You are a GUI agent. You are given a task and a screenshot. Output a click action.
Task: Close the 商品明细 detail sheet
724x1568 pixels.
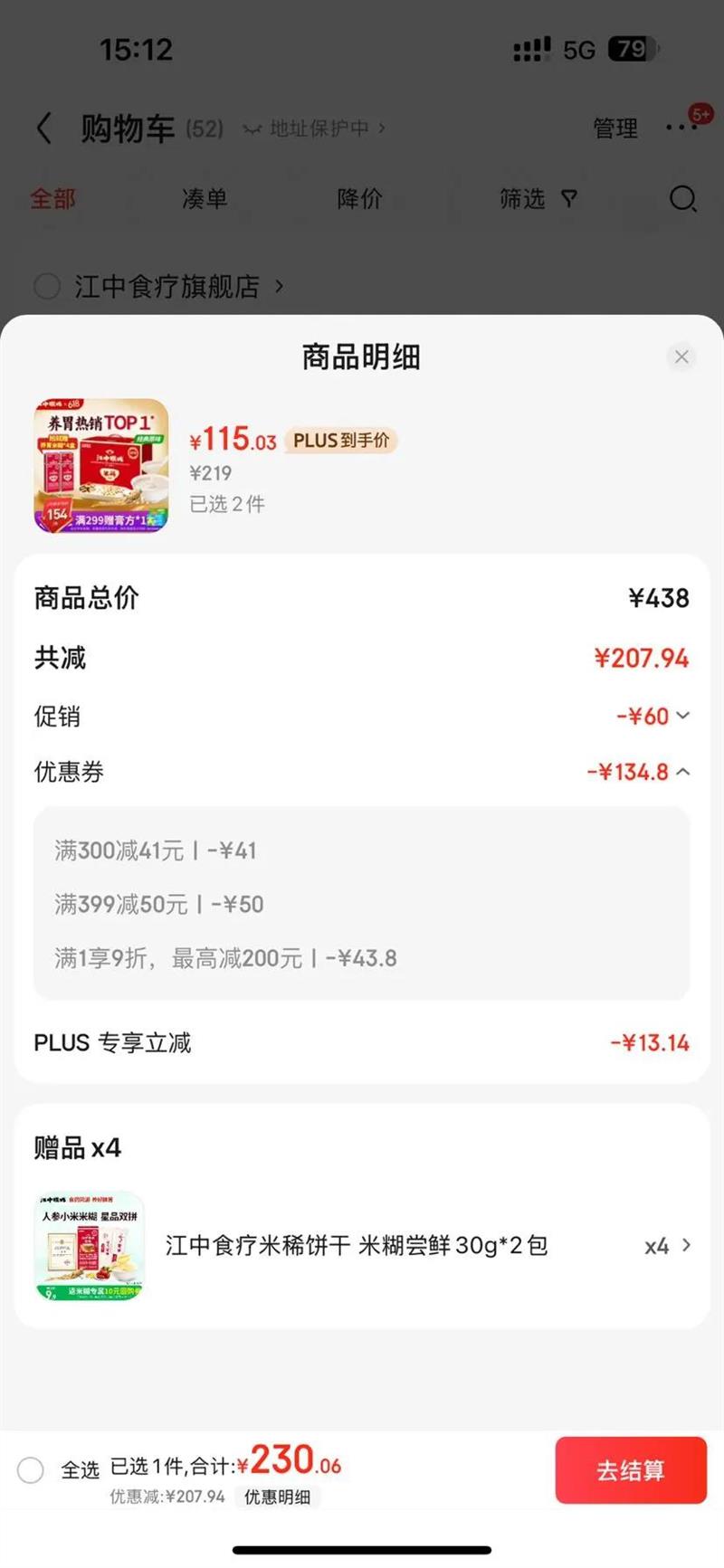coord(681,356)
